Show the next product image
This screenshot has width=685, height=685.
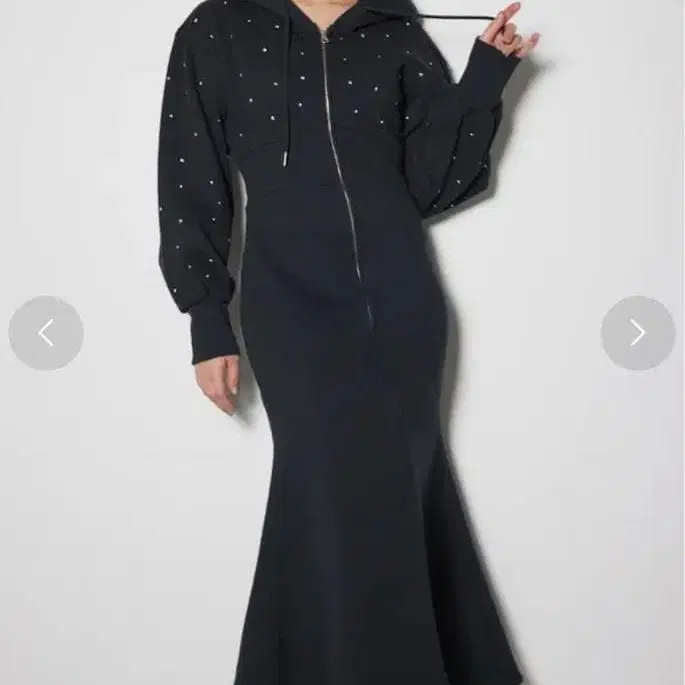tap(638, 333)
